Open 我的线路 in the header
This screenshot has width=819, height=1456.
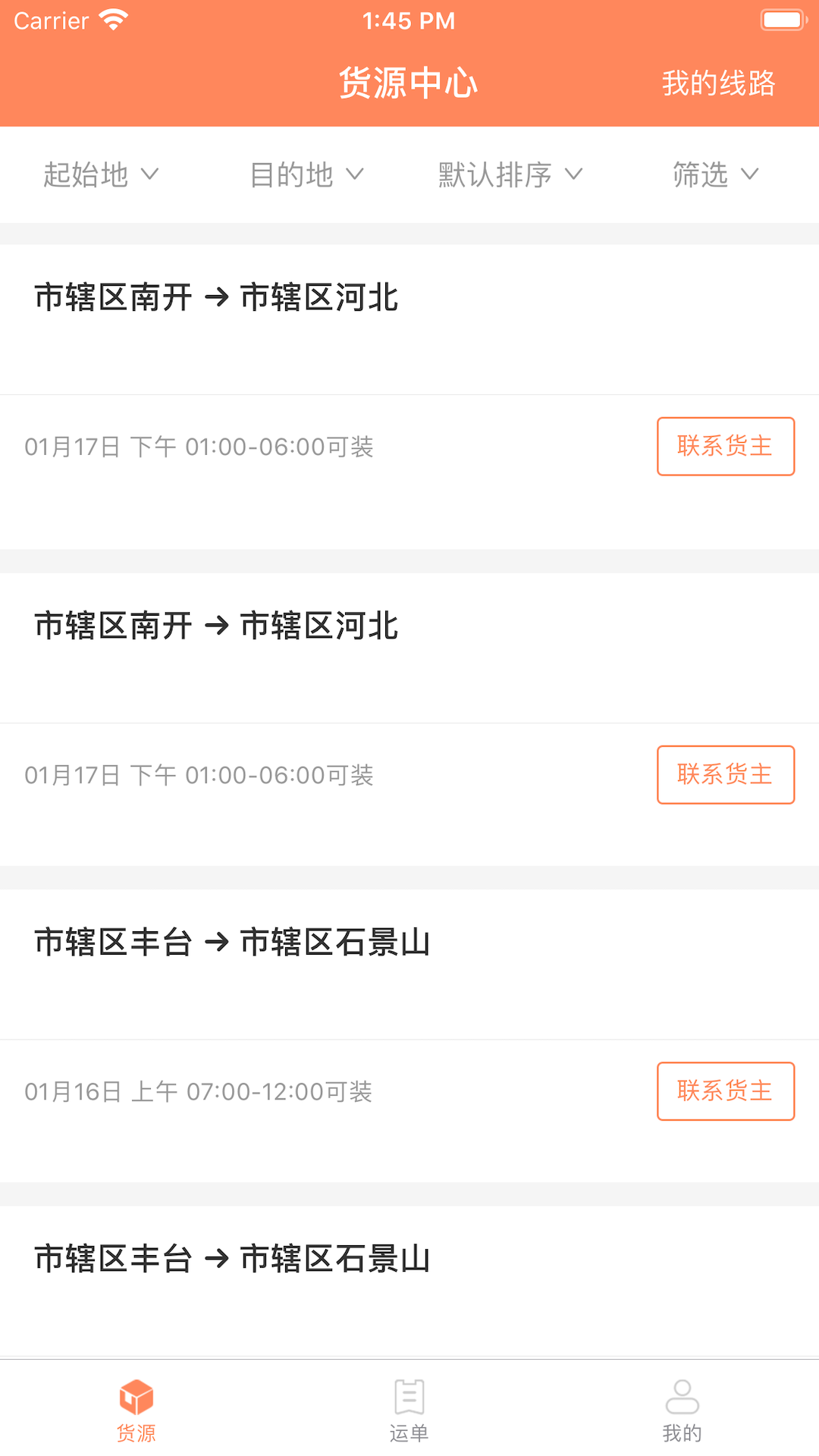(x=718, y=83)
